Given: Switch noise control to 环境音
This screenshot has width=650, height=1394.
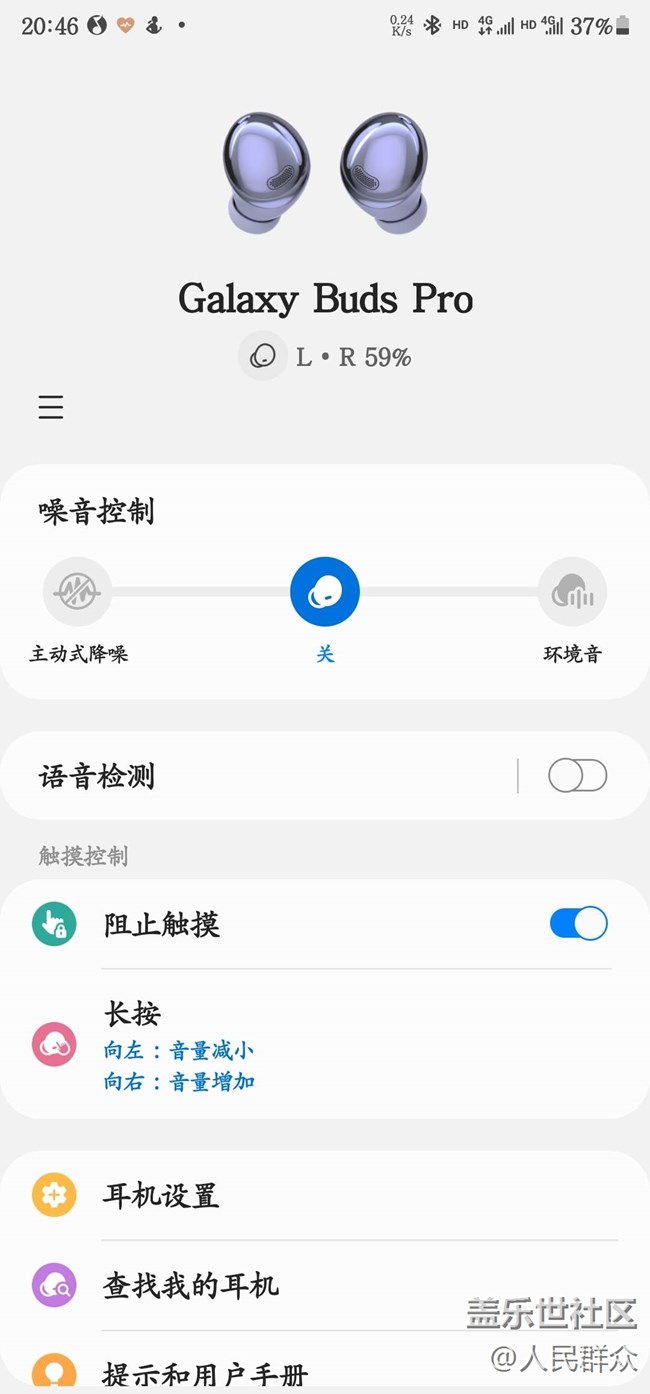Looking at the screenshot, I should pyautogui.click(x=572, y=592).
